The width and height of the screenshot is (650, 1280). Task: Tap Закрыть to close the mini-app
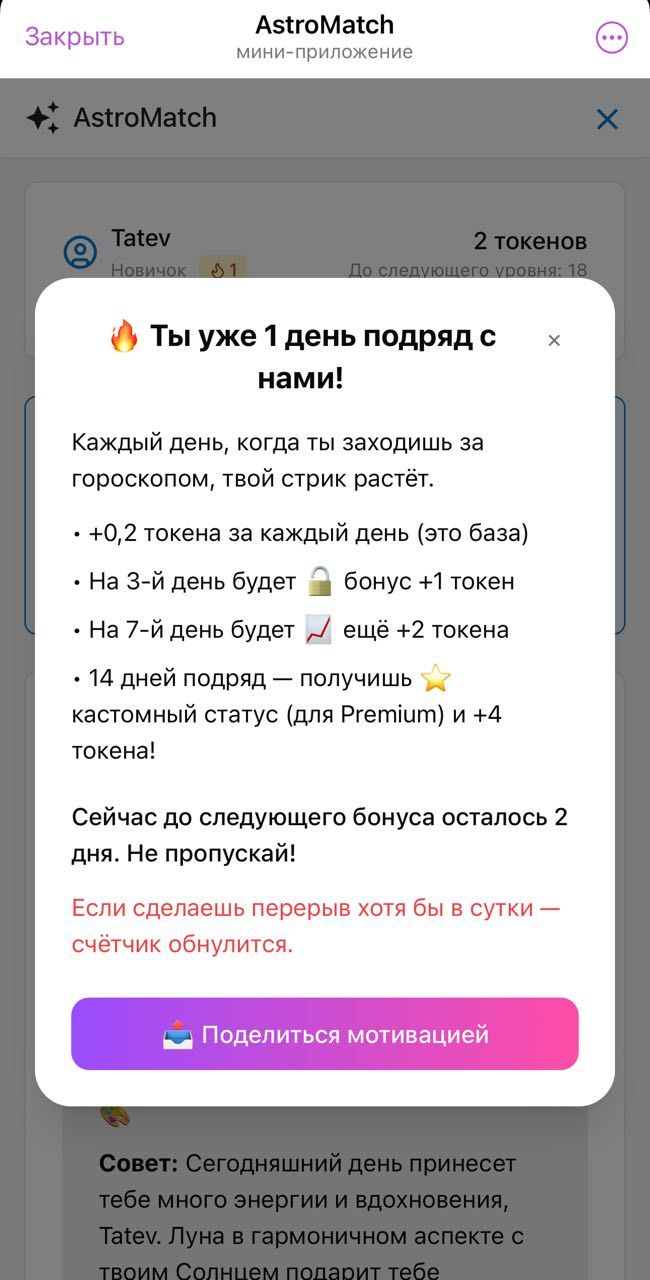[x=75, y=37]
